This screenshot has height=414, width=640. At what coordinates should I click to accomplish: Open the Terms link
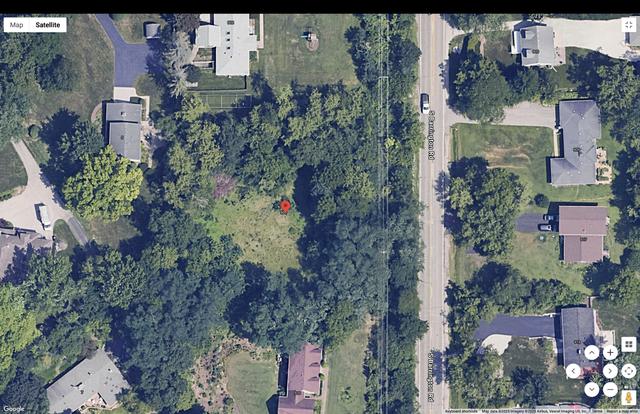596,411
